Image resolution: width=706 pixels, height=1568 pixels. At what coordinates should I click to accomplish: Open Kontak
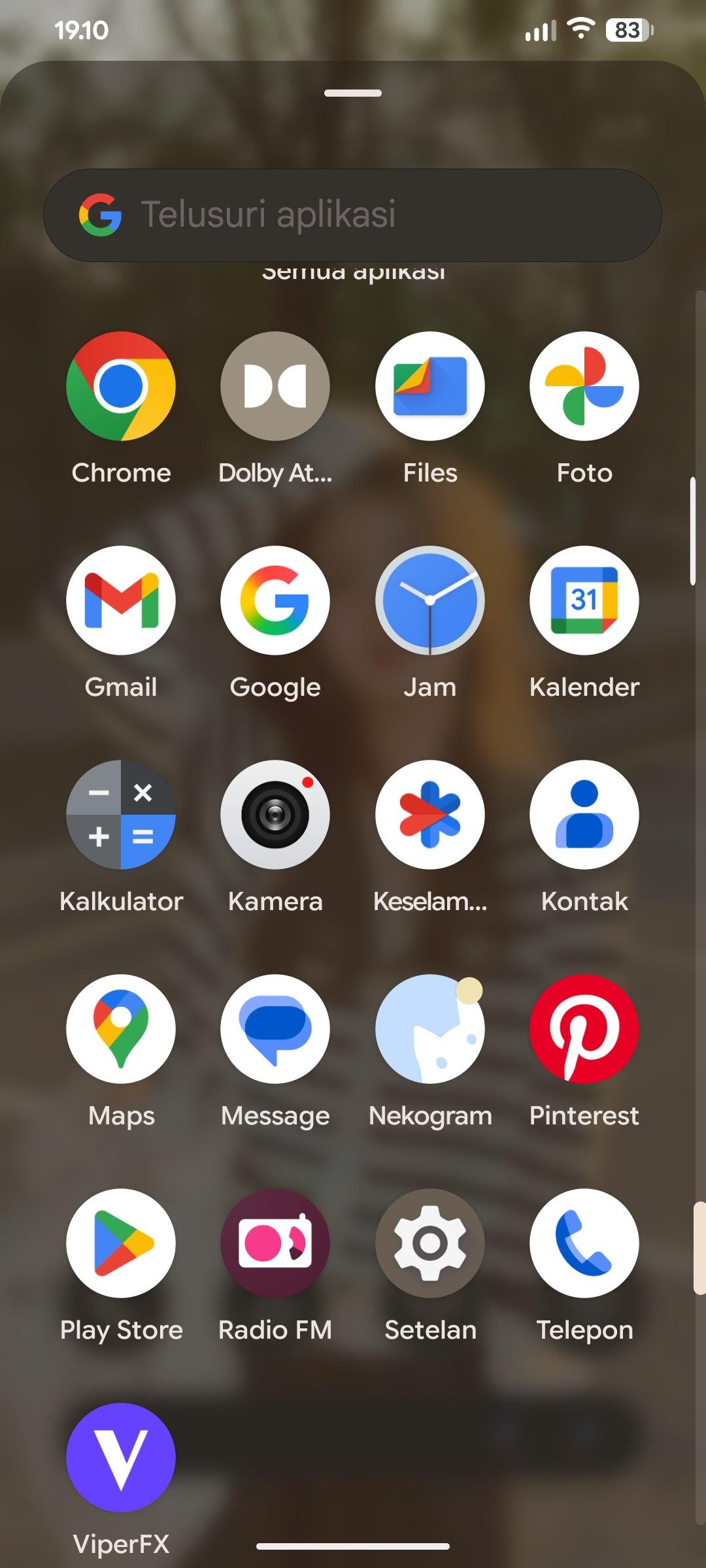coord(584,815)
